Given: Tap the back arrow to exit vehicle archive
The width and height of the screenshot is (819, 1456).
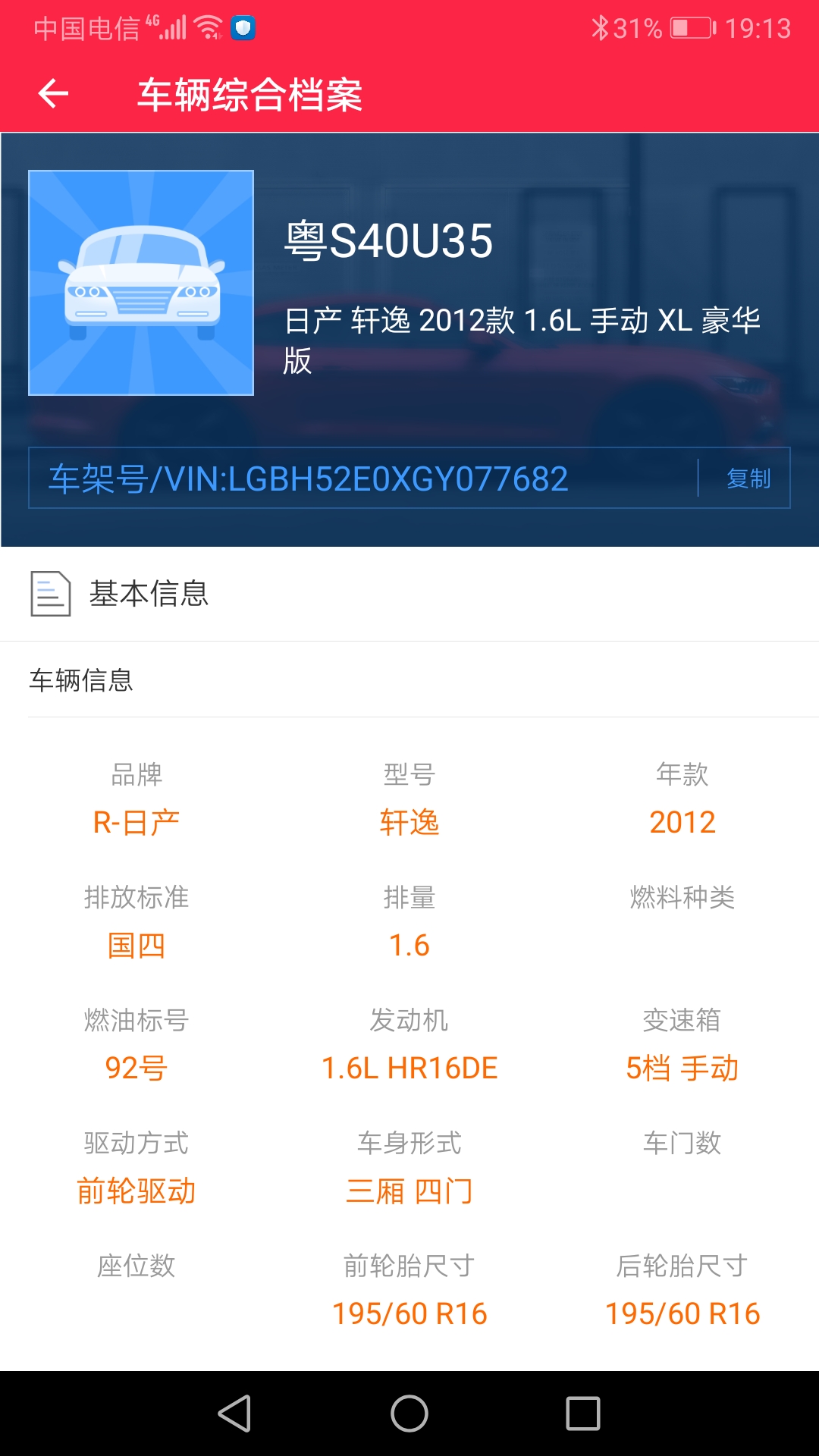Looking at the screenshot, I should (52, 95).
